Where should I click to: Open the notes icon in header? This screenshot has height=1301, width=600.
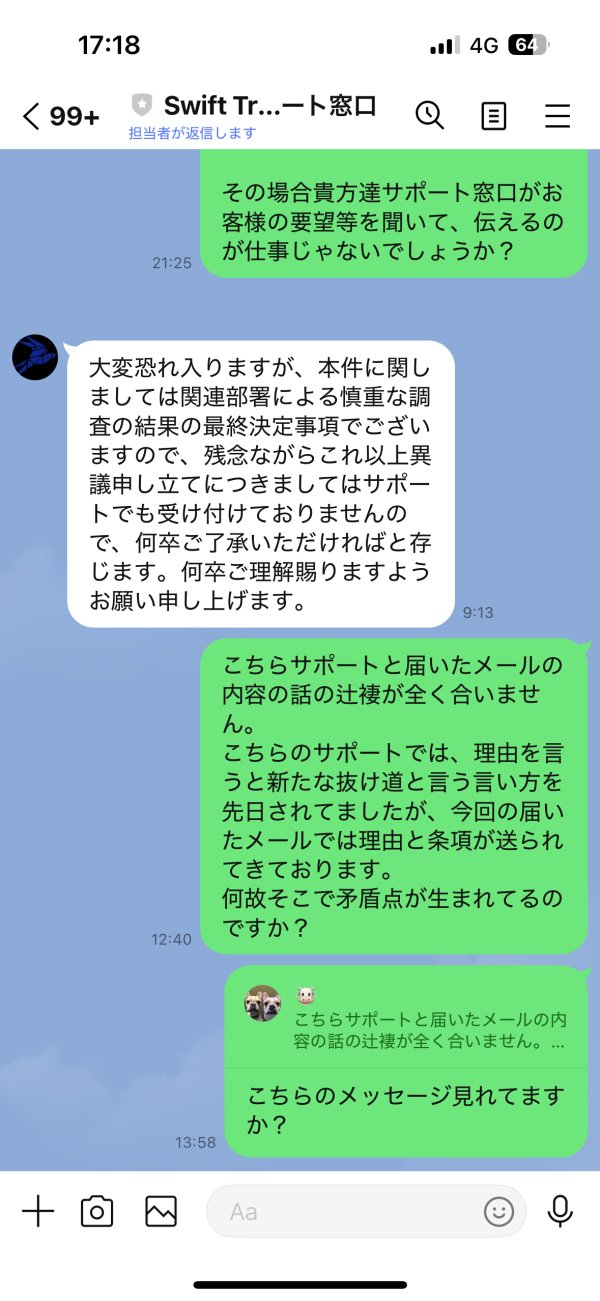pos(494,116)
